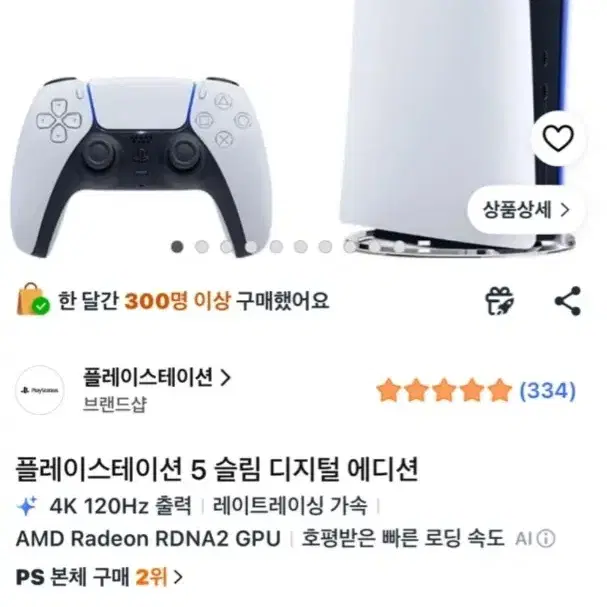The width and height of the screenshot is (607, 607).
Task: Add product to wishlist with heart icon
Action: (557, 138)
